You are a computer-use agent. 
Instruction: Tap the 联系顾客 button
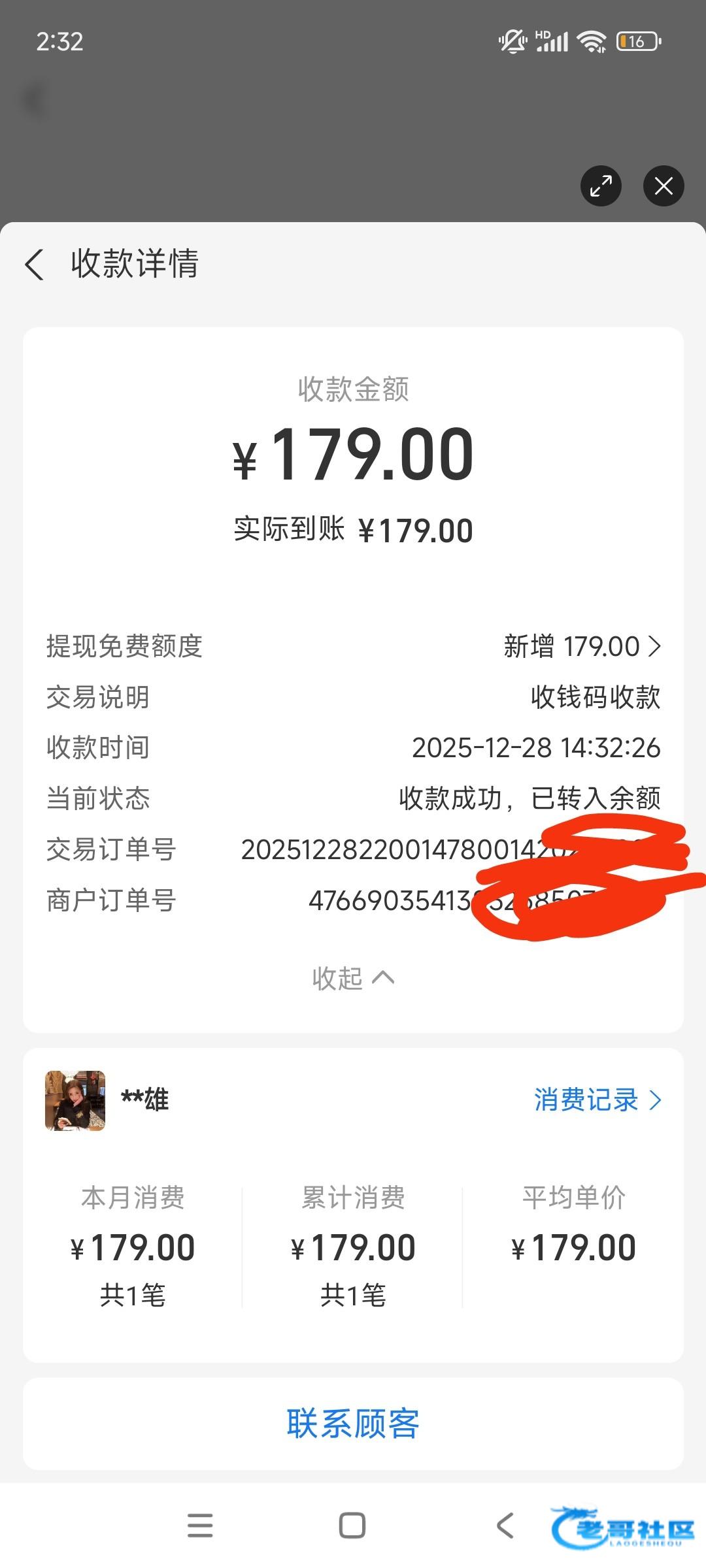point(353,1424)
